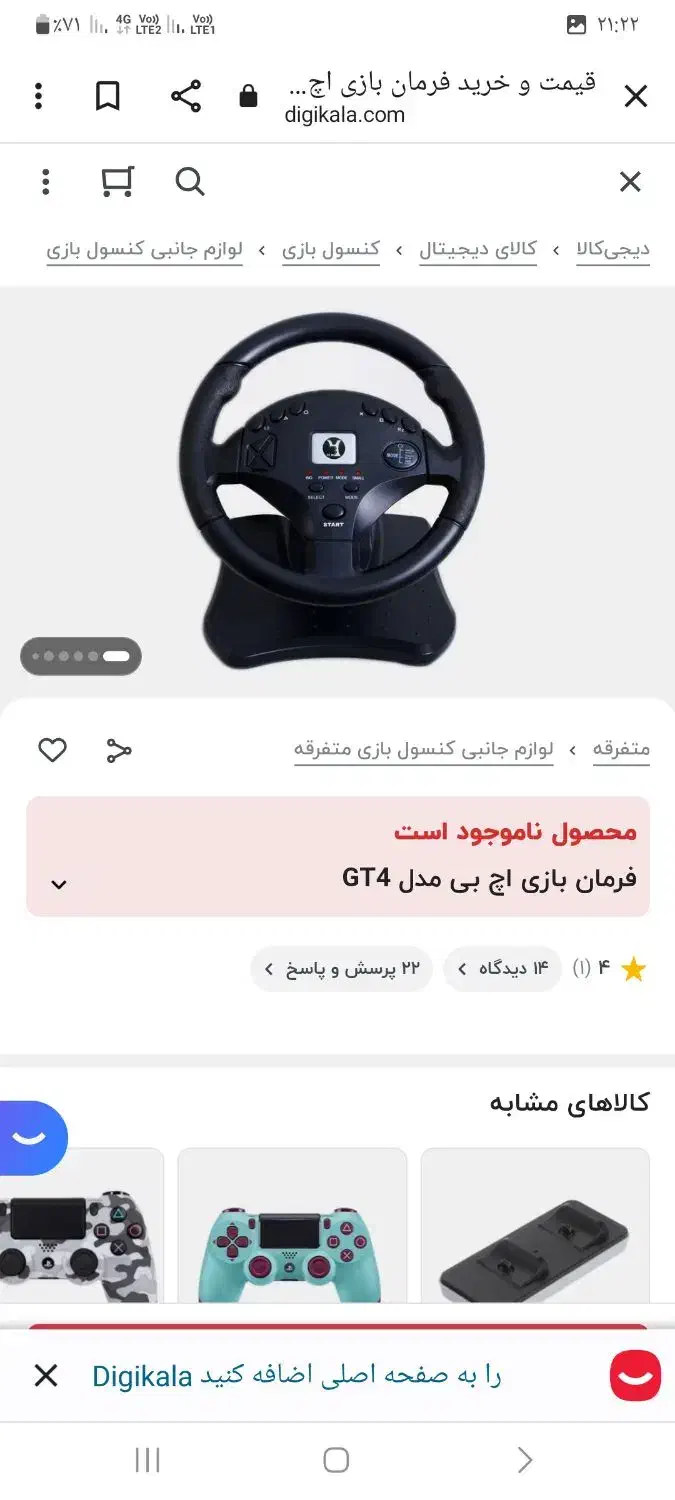This screenshot has height=1500, width=675.
Task: Close the browser custom tab
Action: coord(636,97)
